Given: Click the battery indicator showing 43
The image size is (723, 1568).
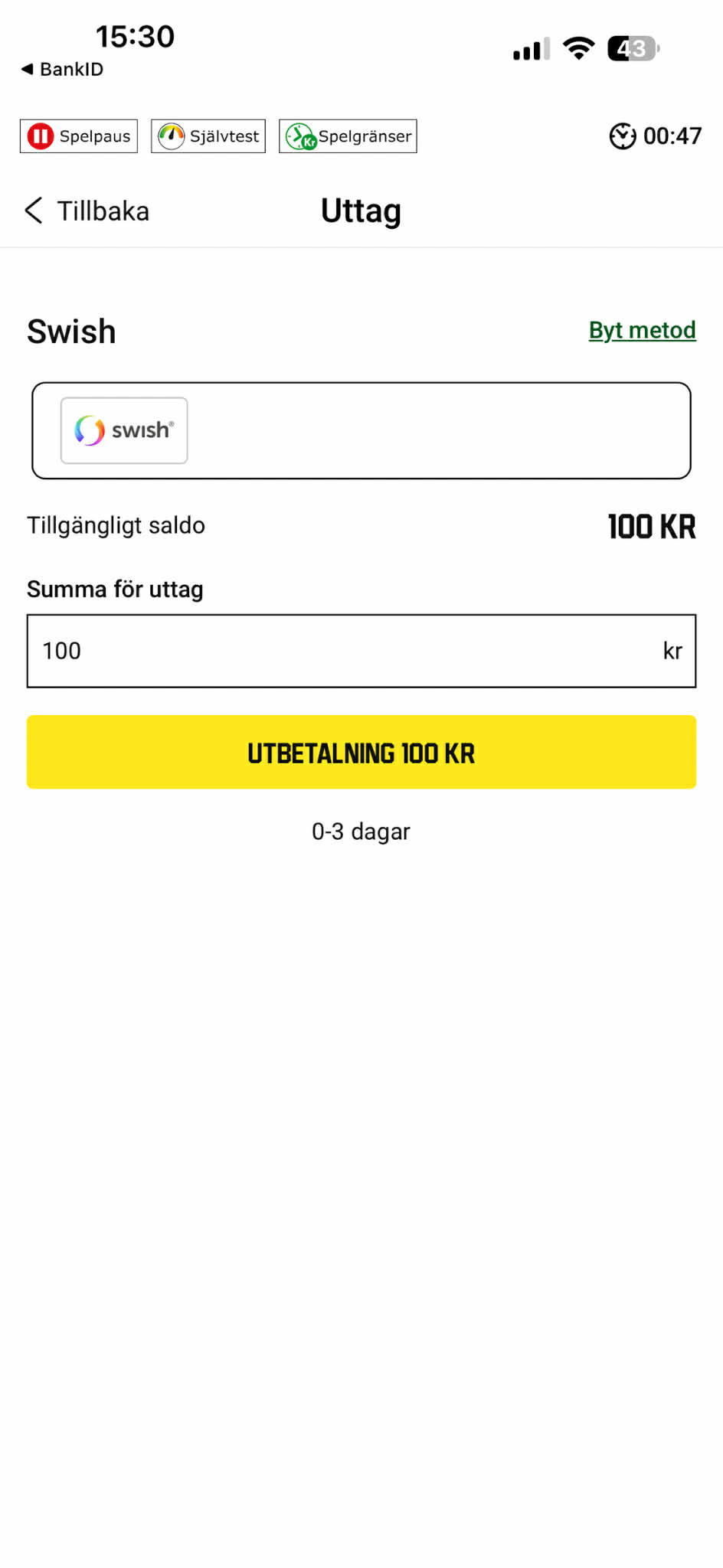Looking at the screenshot, I should click(x=631, y=47).
